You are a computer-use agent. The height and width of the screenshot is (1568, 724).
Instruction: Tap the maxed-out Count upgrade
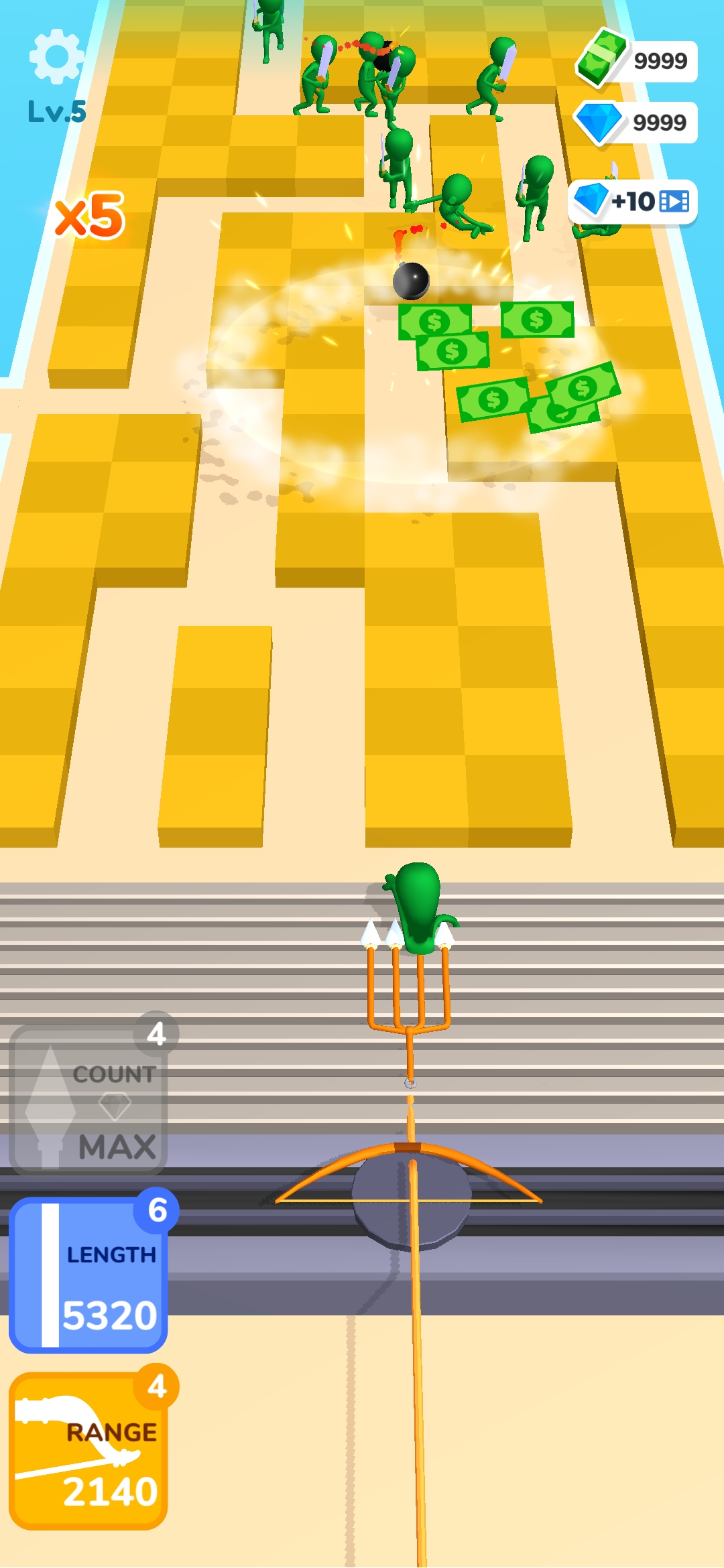(x=88, y=1100)
